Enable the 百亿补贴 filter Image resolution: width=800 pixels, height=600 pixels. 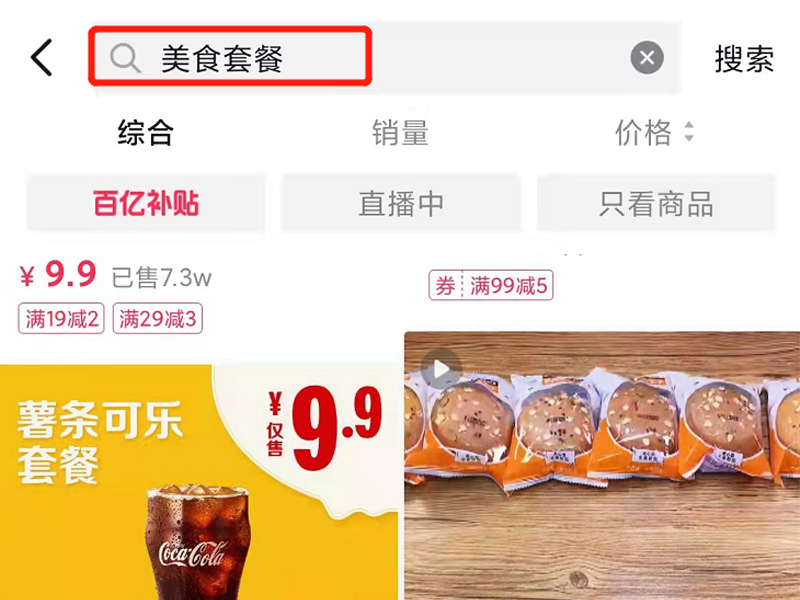coord(146,204)
